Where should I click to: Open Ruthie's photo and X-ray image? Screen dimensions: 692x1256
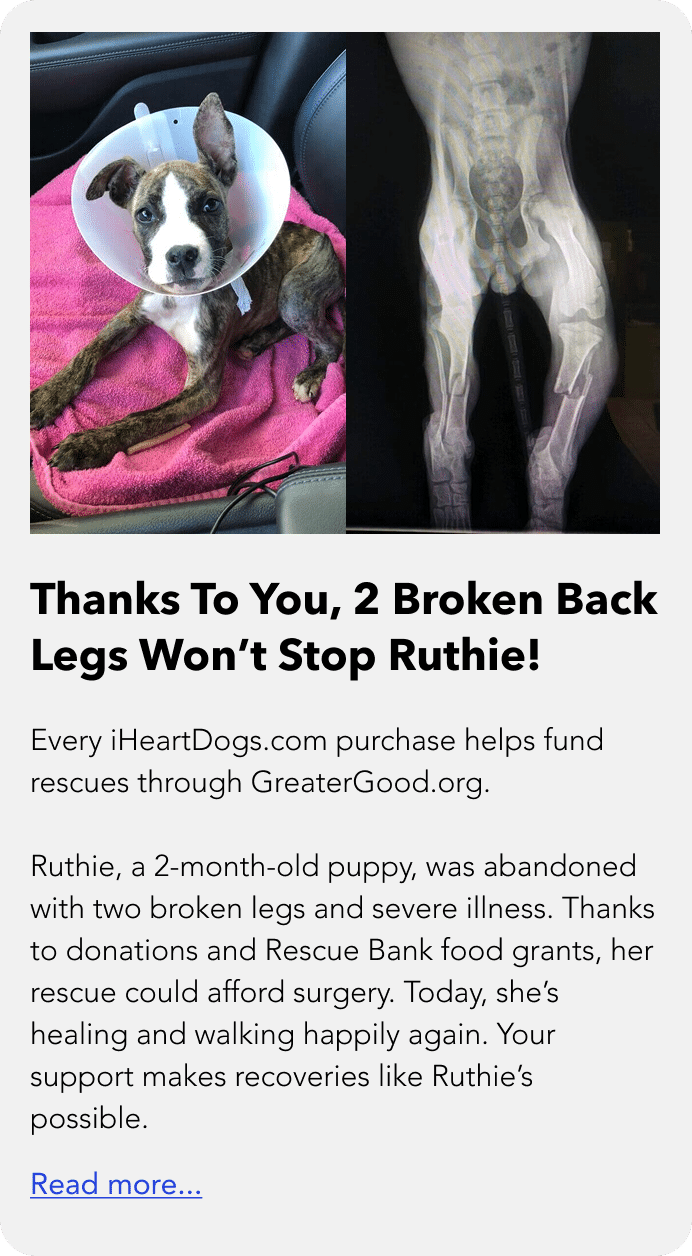tap(345, 283)
